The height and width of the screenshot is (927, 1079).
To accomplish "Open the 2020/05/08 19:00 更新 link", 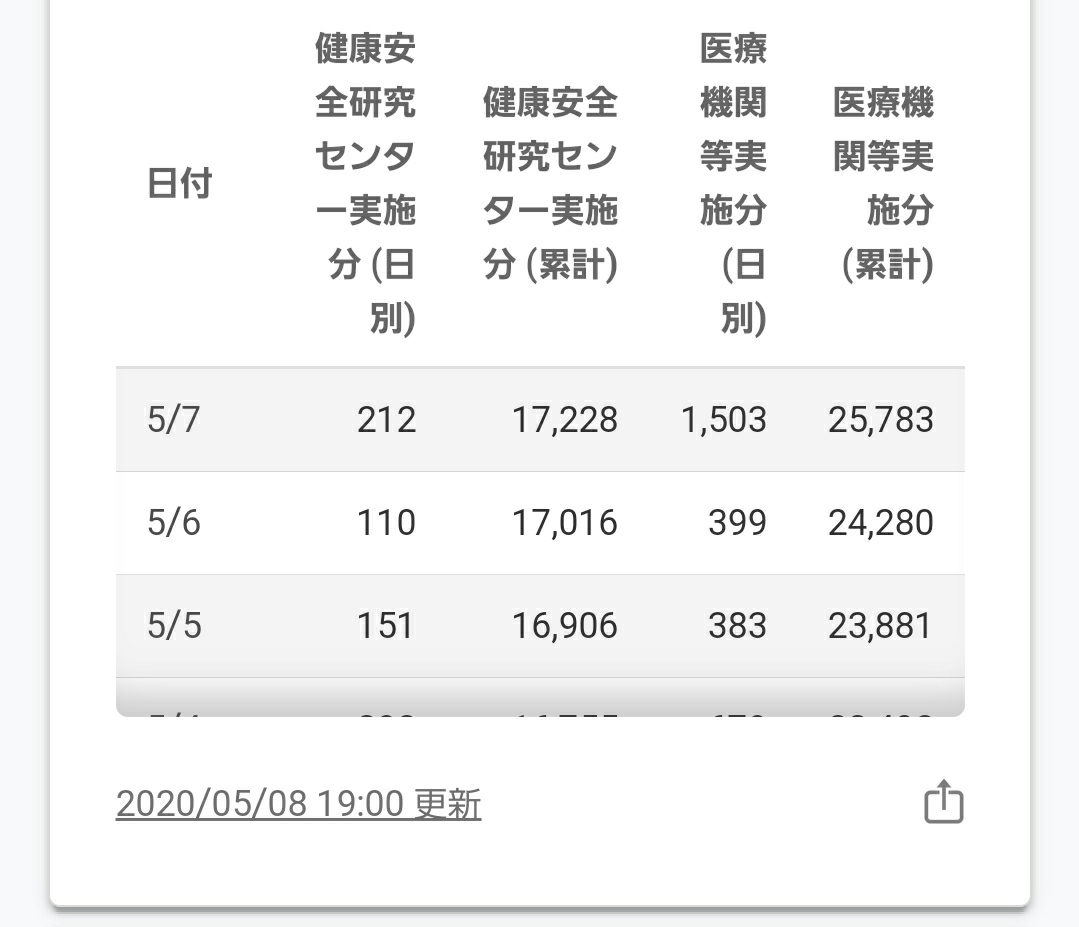I will pos(299,803).
